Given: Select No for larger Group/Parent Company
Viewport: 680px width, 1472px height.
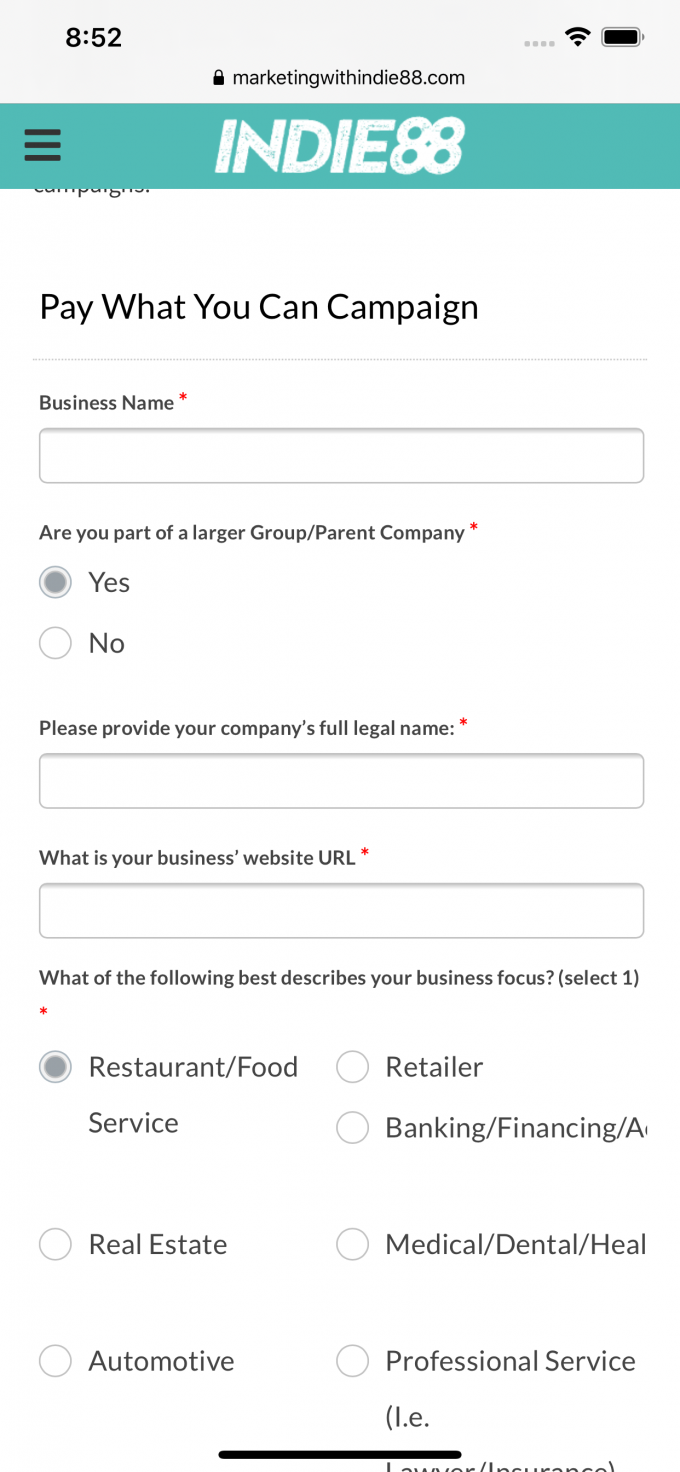Looking at the screenshot, I should (x=55, y=643).
